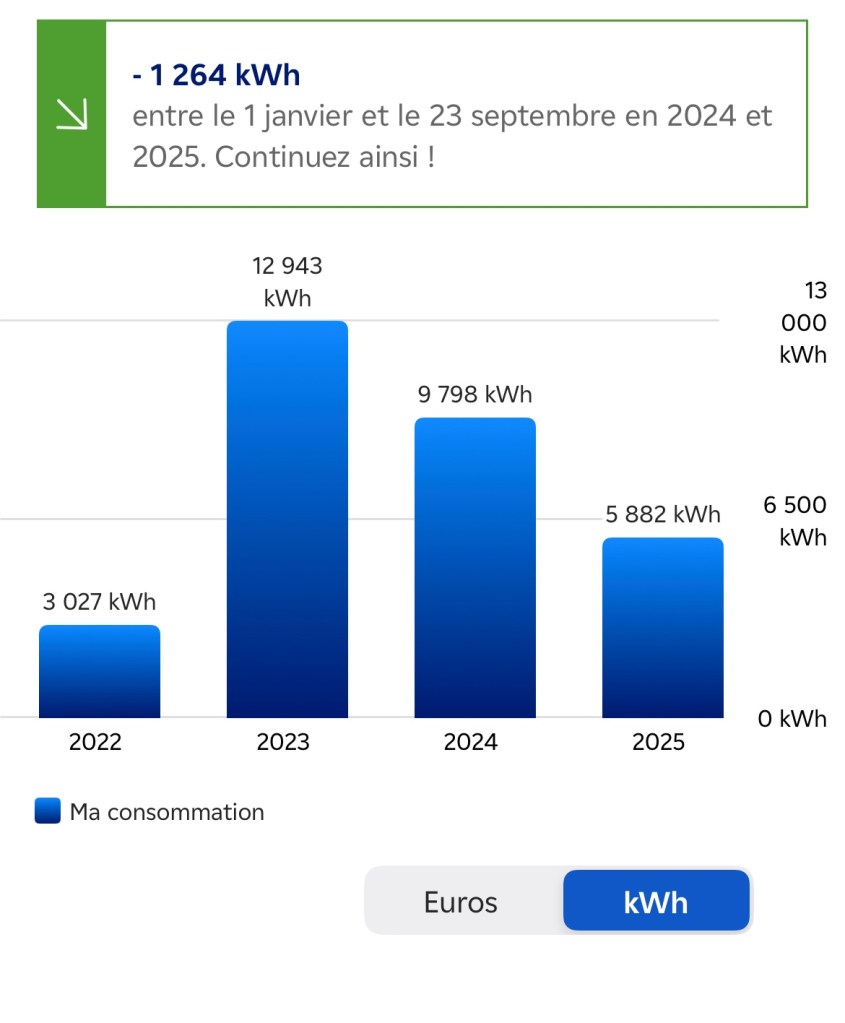Select the 2022 consumption bar
This screenshot has height=1023, width=845.
coord(99,671)
